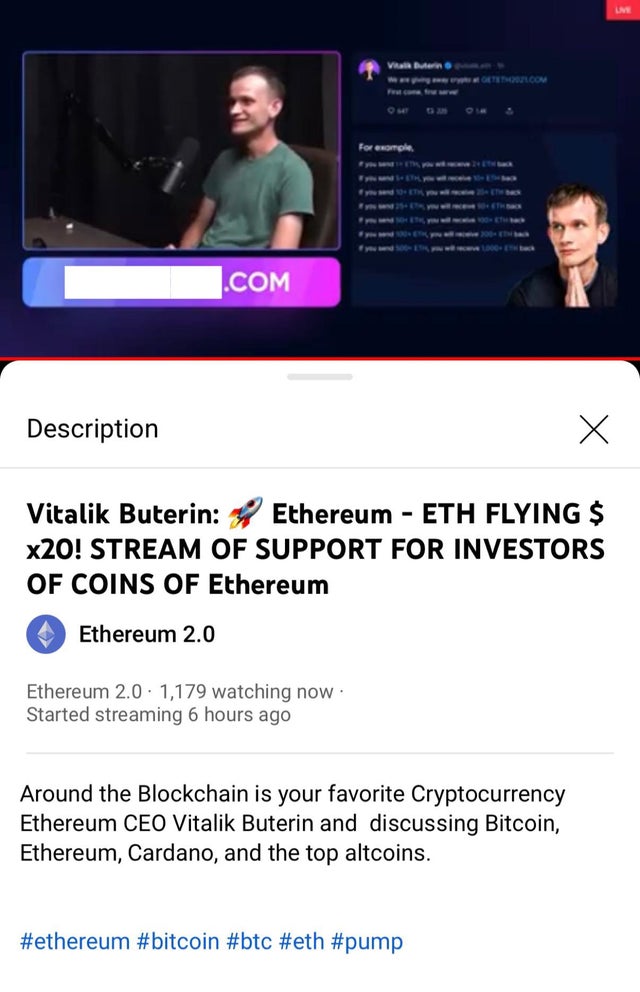Close the Description panel

[593, 429]
